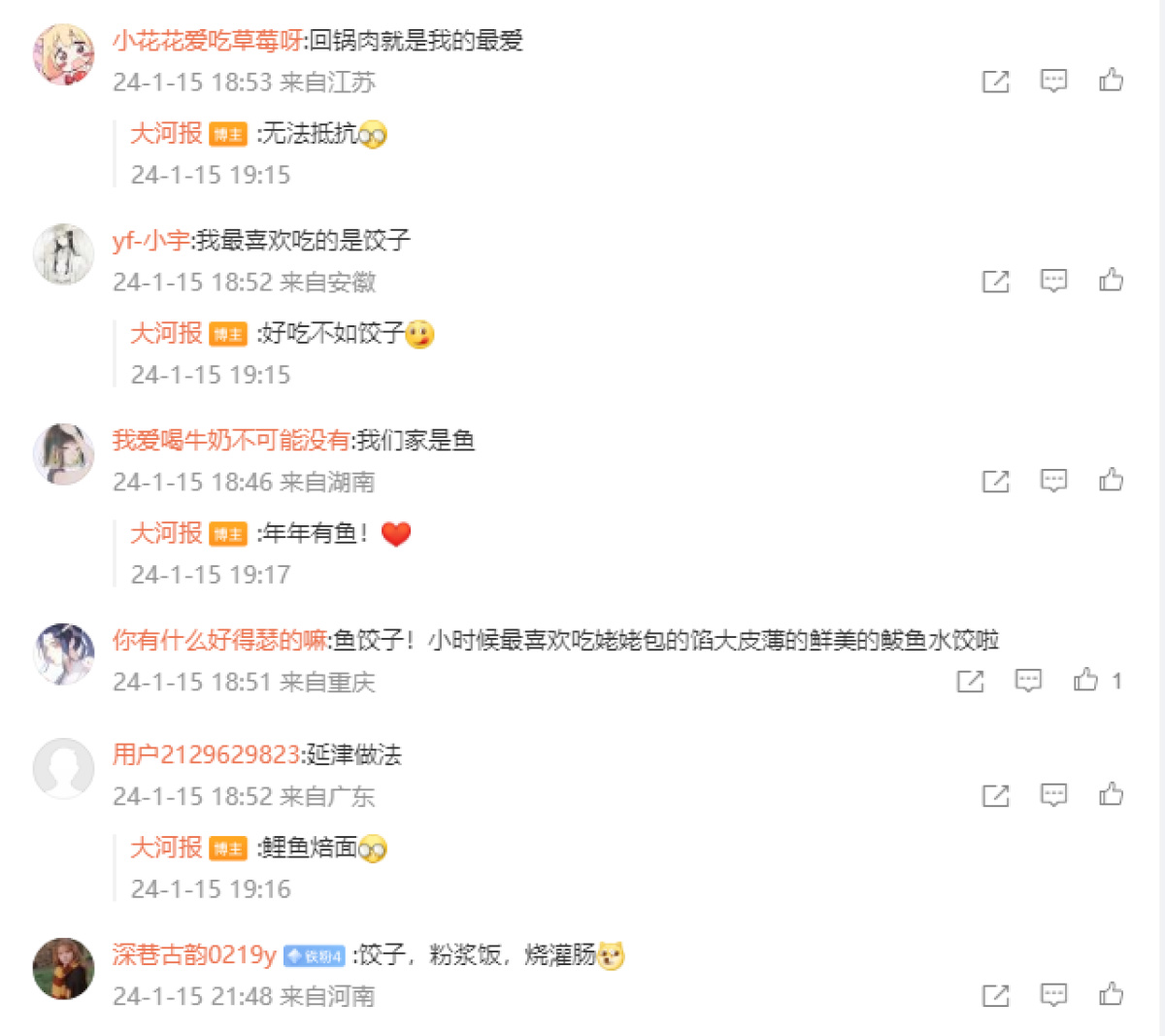Reply to yf-小宇's comment
Screen dimensions: 1165x1036
[x=1053, y=281]
